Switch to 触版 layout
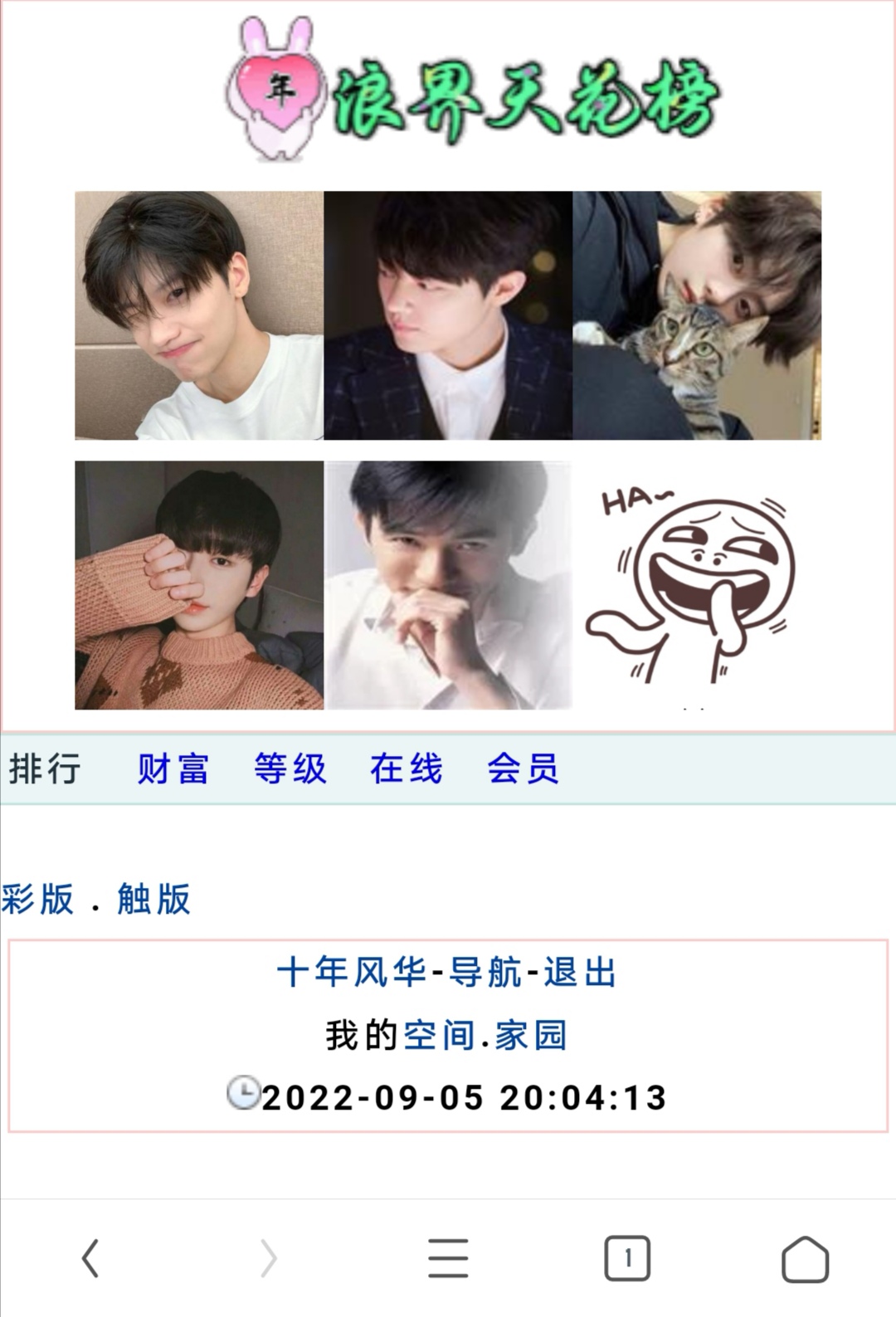The height and width of the screenshot is (1317, 896). tap(153, 900)
